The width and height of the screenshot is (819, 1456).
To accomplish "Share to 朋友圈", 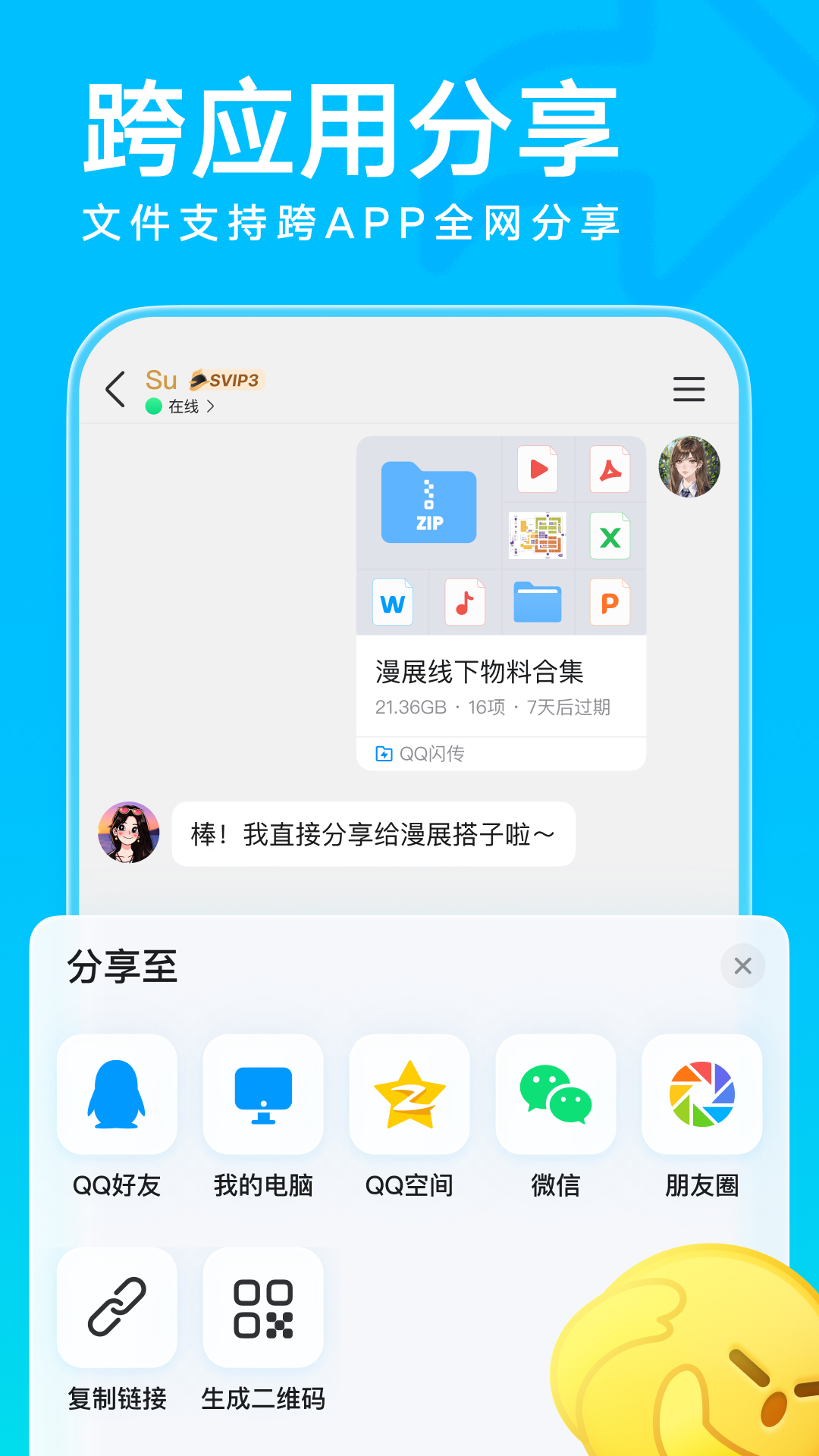I will [x=702, y=1095].
